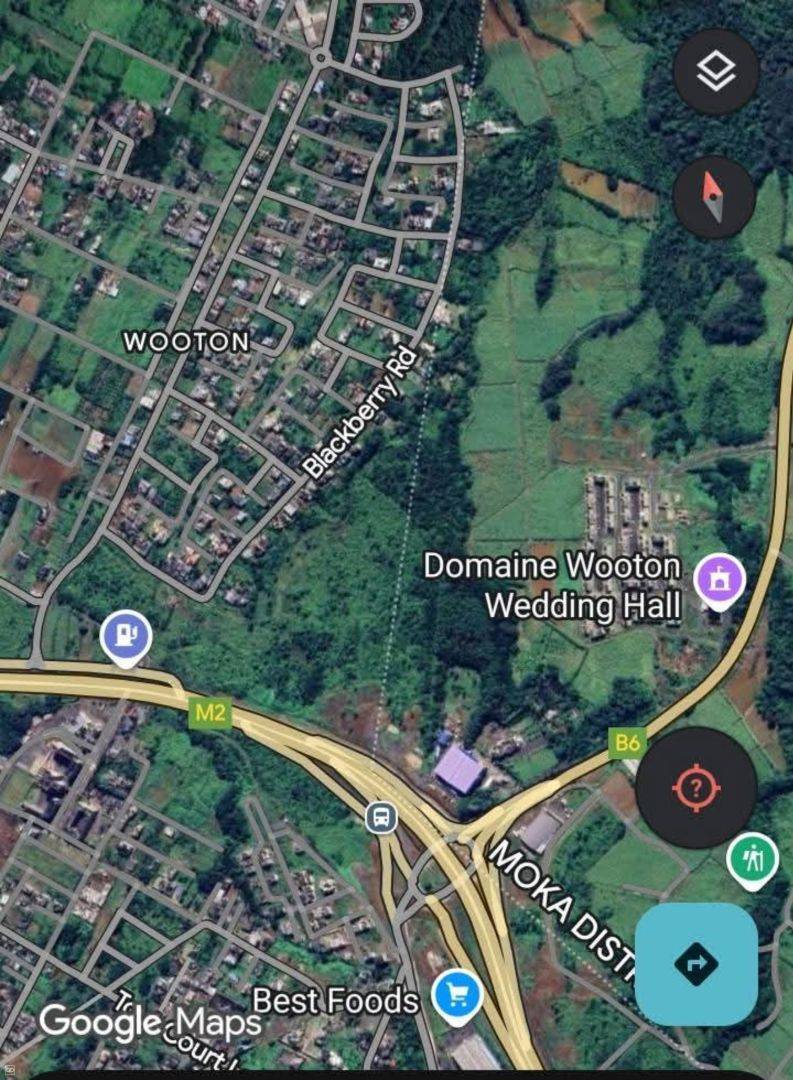Center map on my location
The image size is (793, 1080).
696,787
